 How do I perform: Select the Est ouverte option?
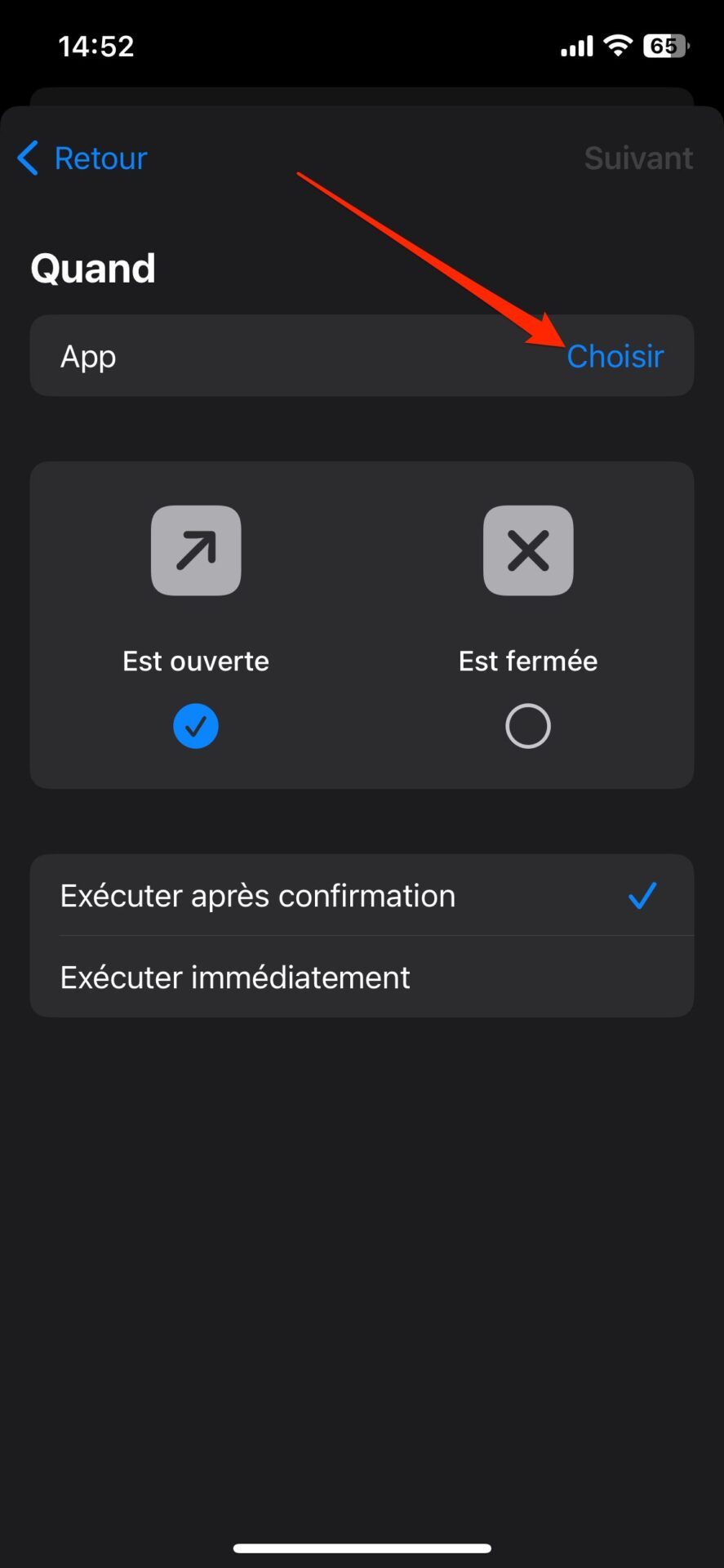point(196,725)
